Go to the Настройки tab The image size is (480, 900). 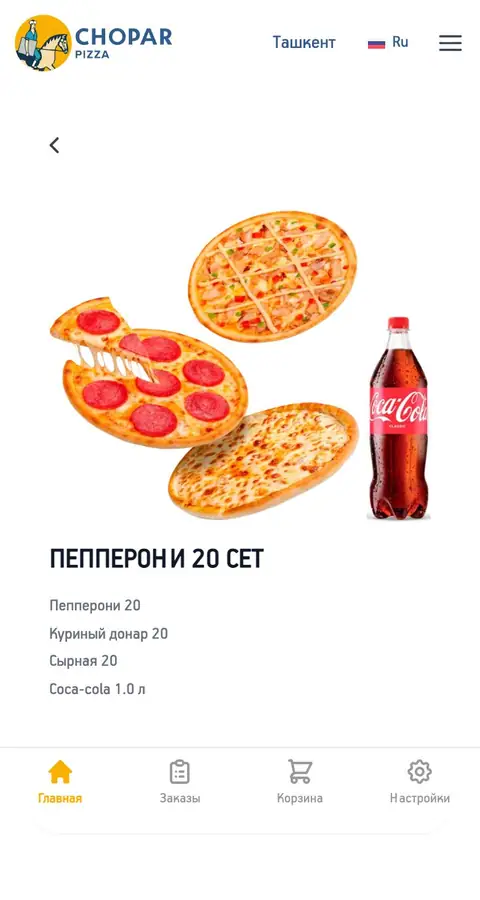coord(420,781)
